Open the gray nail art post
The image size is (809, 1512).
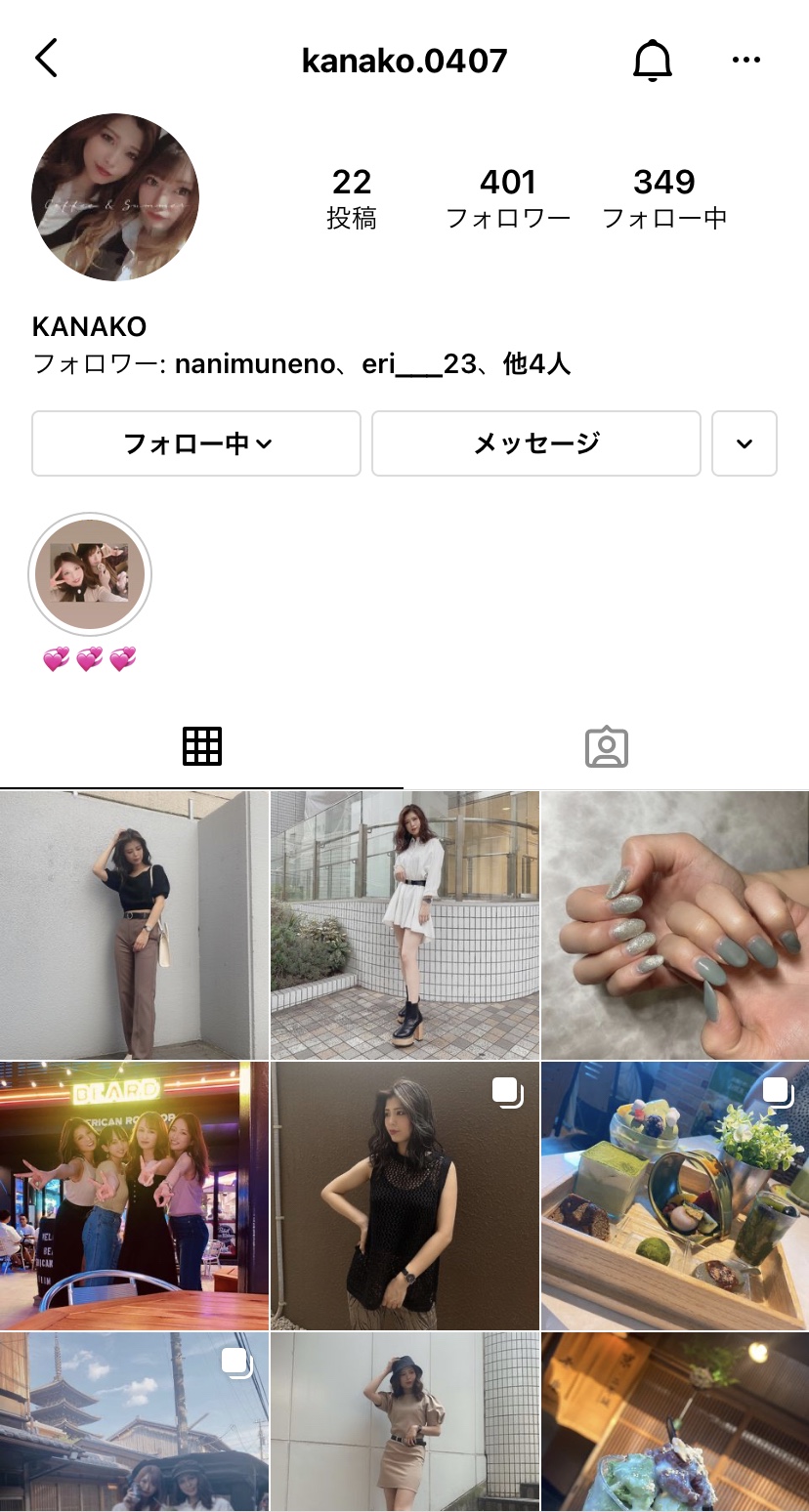point(675,925)
